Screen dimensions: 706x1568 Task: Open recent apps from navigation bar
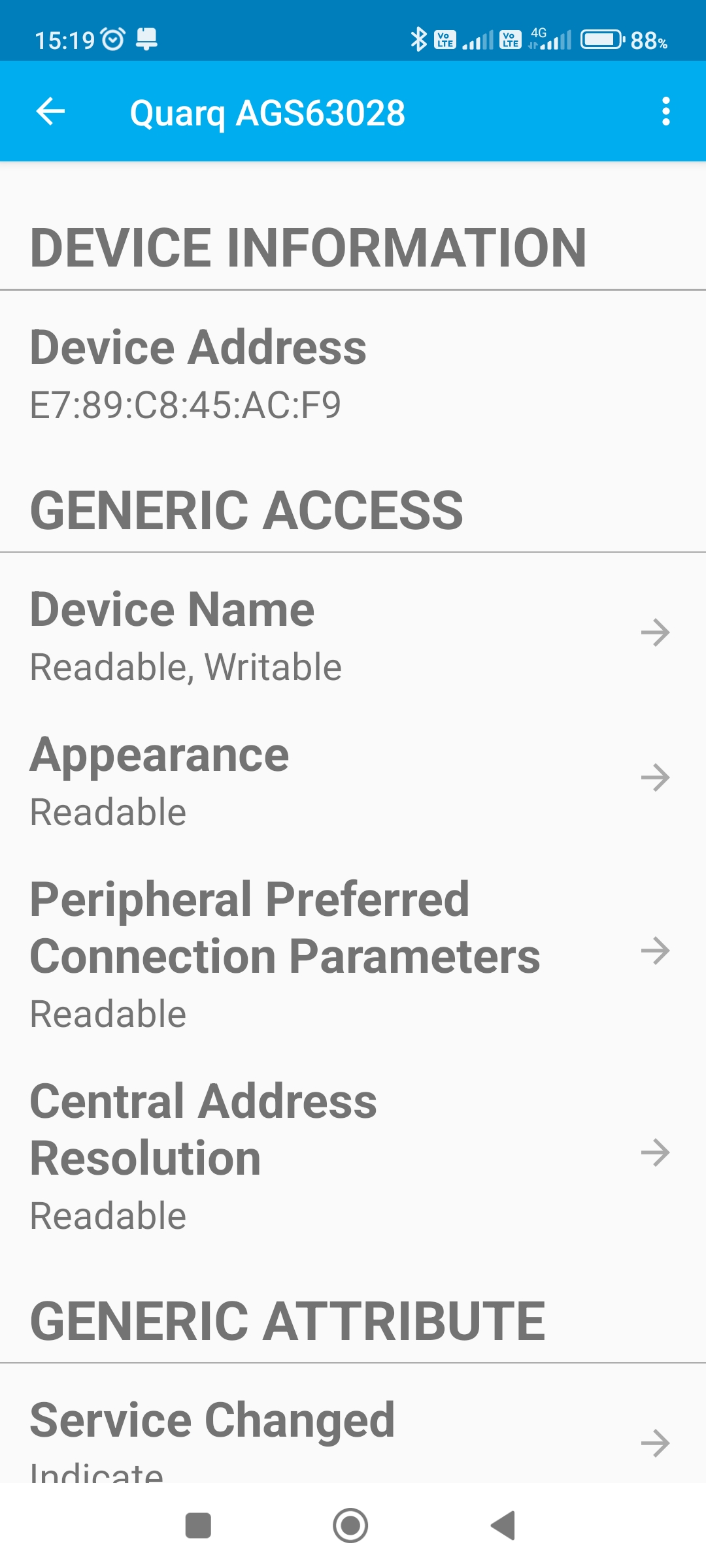pos(198,1526)
